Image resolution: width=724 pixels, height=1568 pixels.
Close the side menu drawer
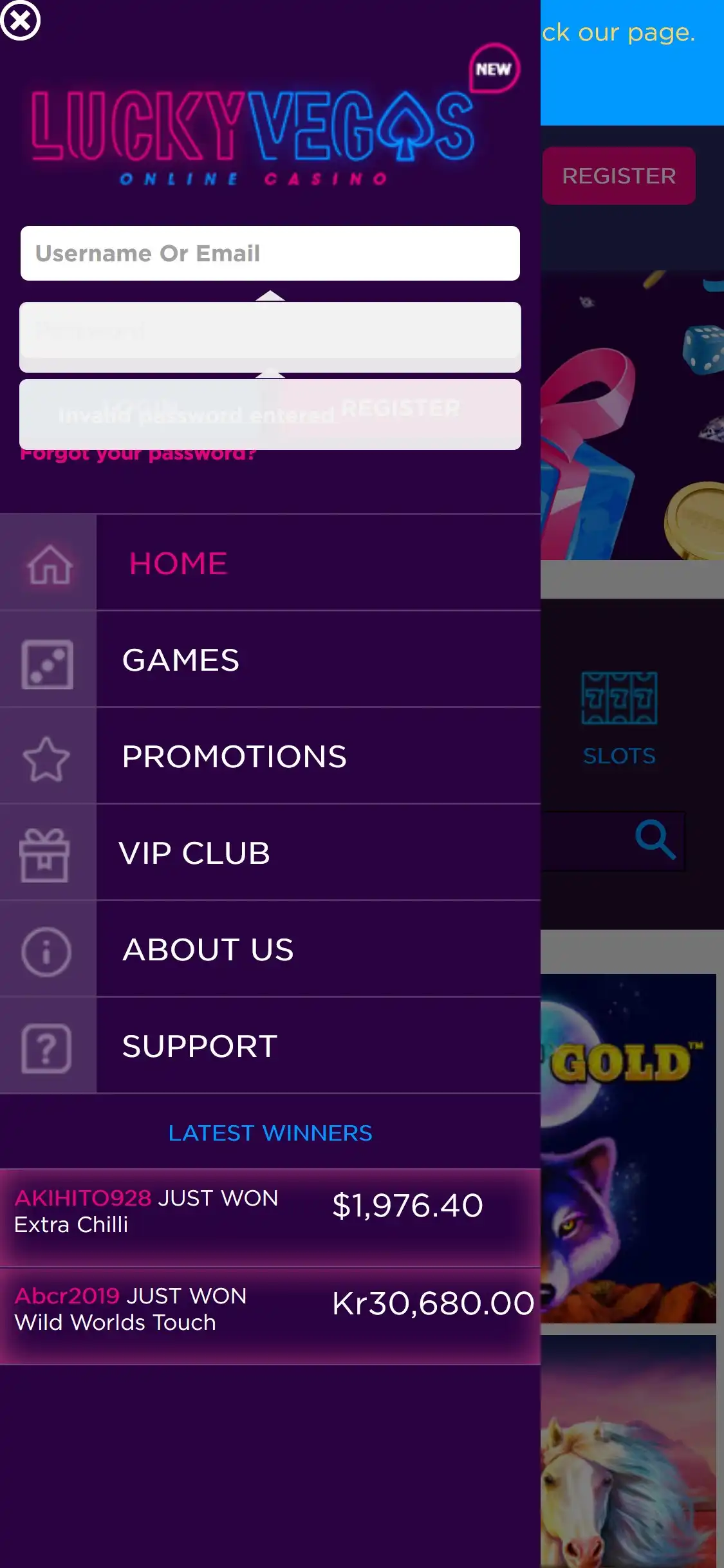21,21
